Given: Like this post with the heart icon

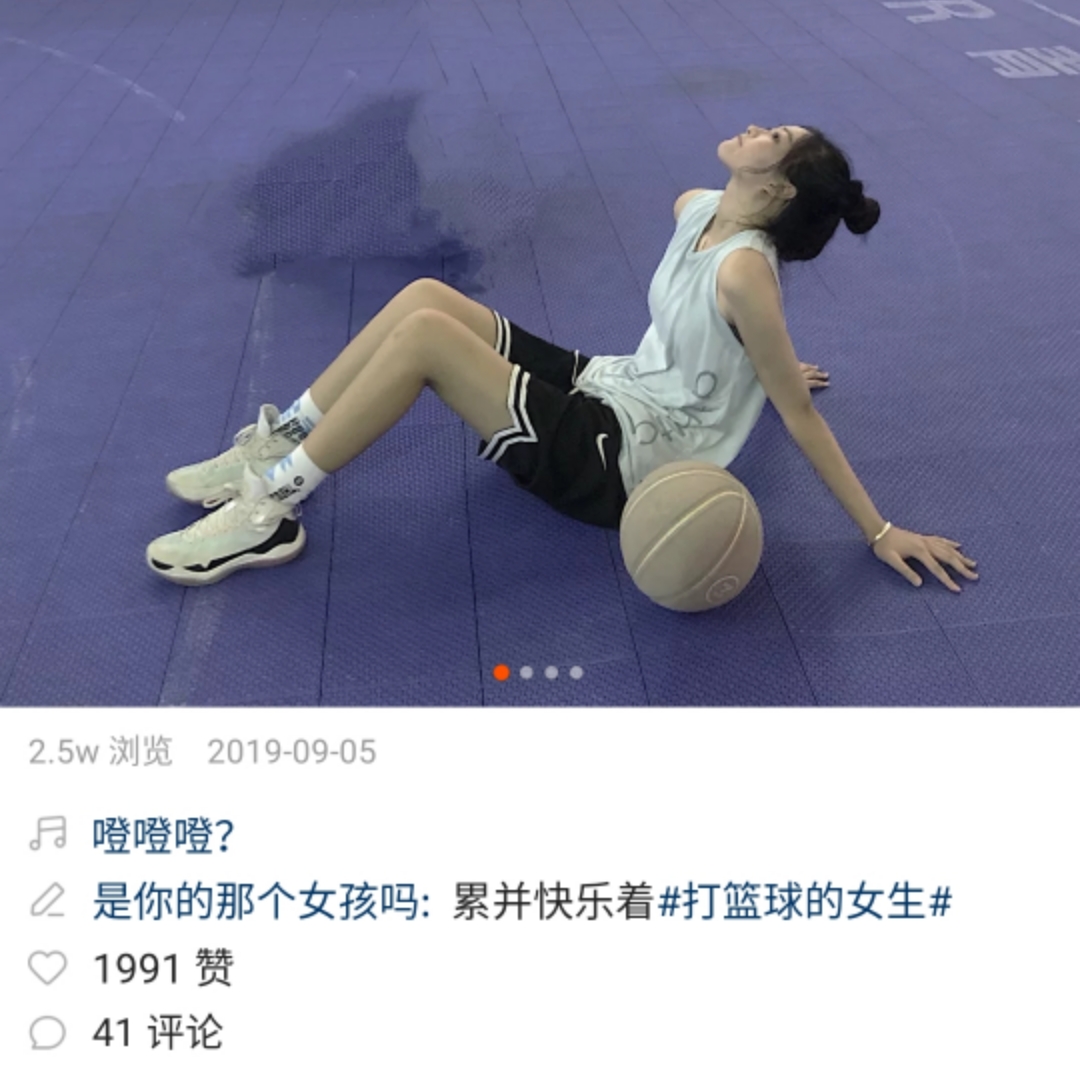Looking at the screenshot, I should pos(47,968).
